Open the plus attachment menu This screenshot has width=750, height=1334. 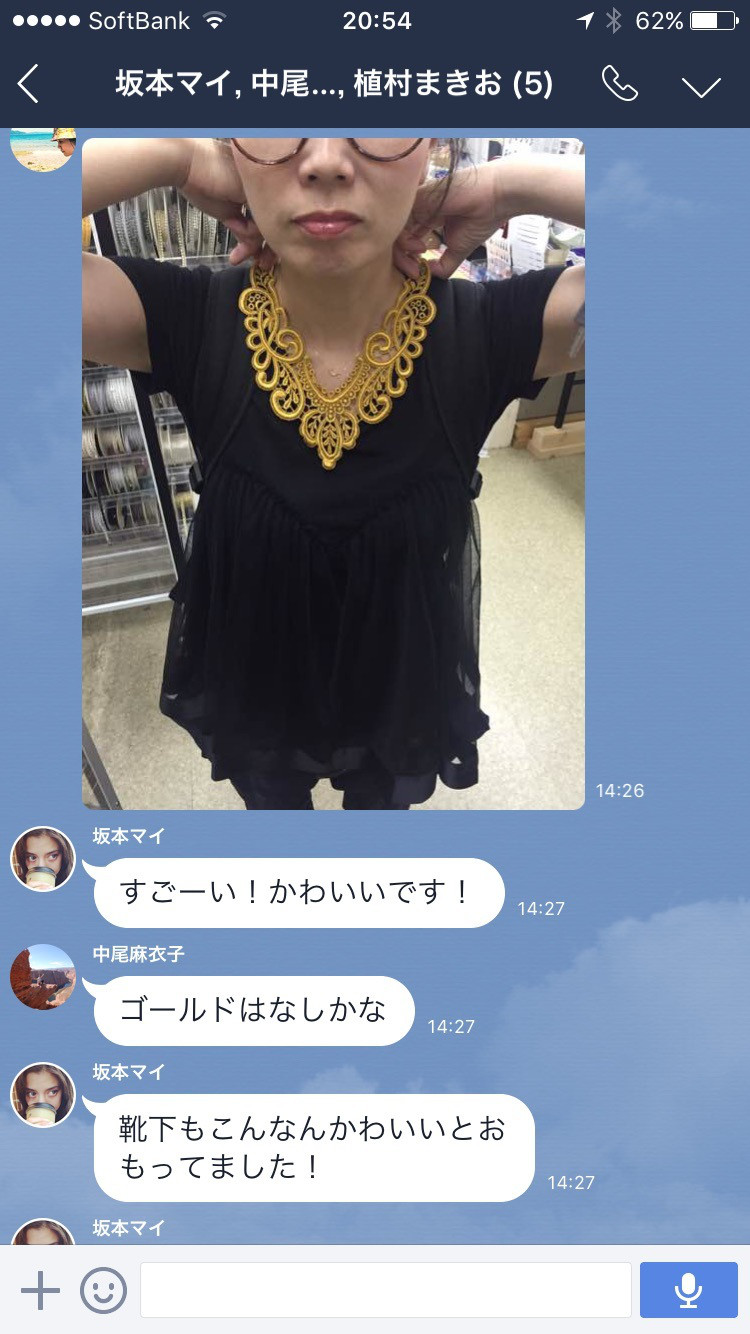coord(40,1290)
